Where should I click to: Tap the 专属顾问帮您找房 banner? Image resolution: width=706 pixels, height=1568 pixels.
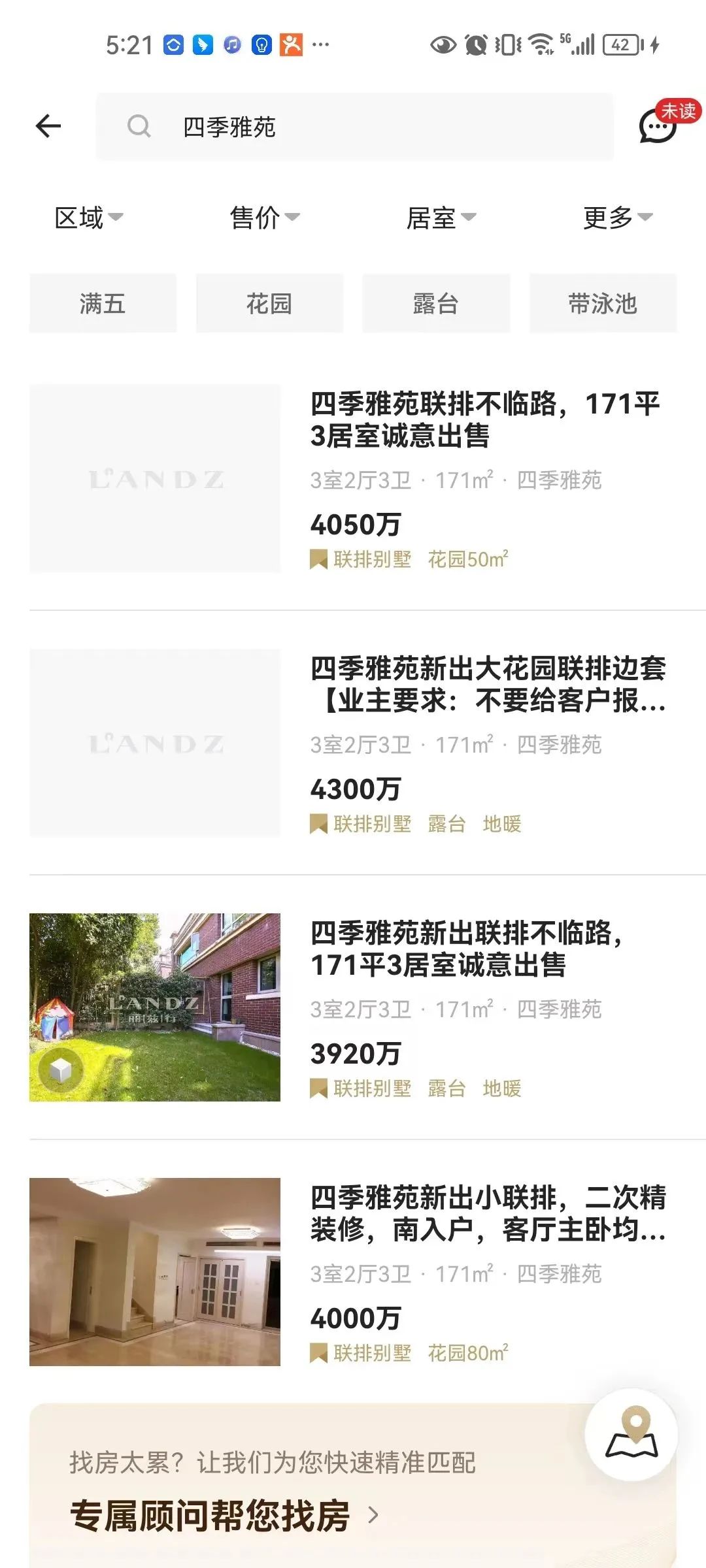click(x=222, y=1514)
